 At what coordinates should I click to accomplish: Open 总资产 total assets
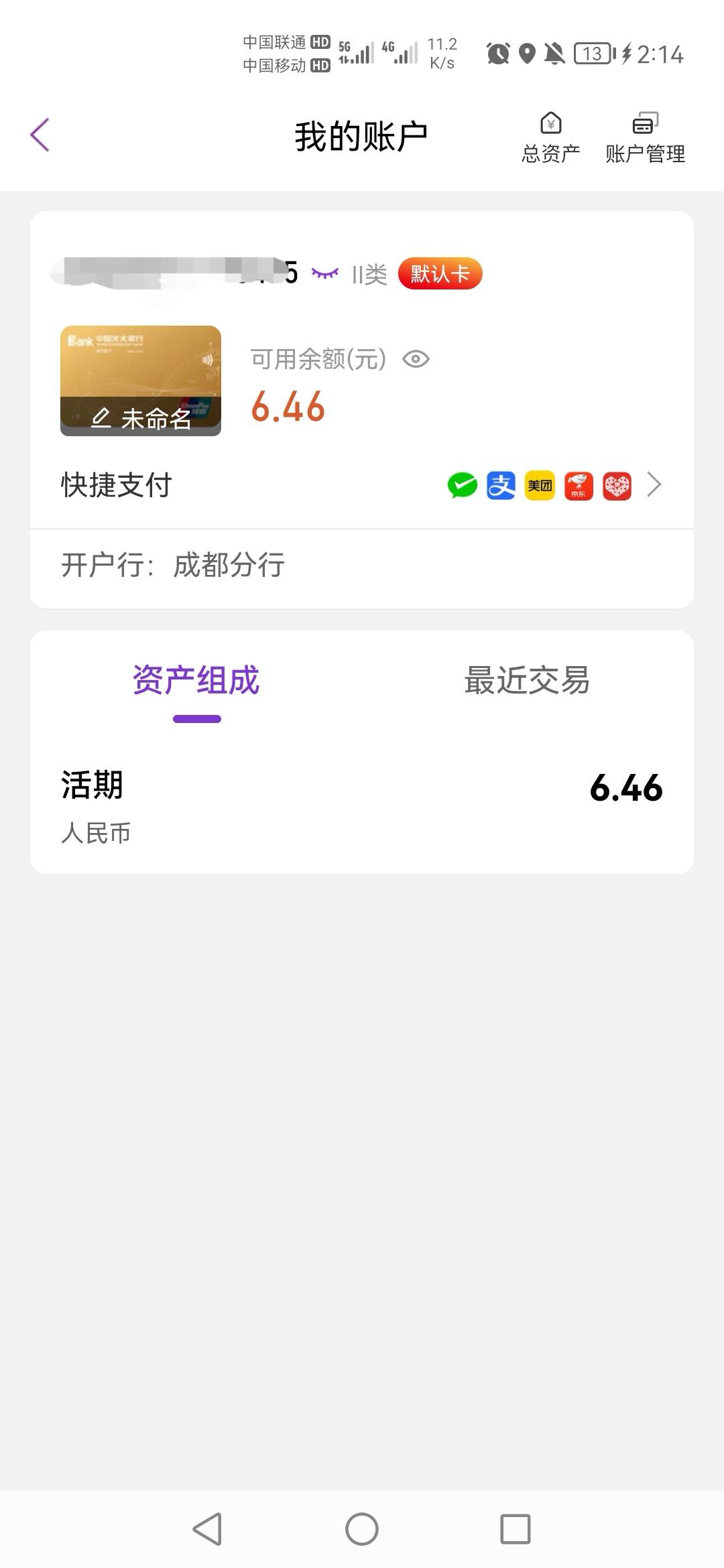(x=550, y=138)
